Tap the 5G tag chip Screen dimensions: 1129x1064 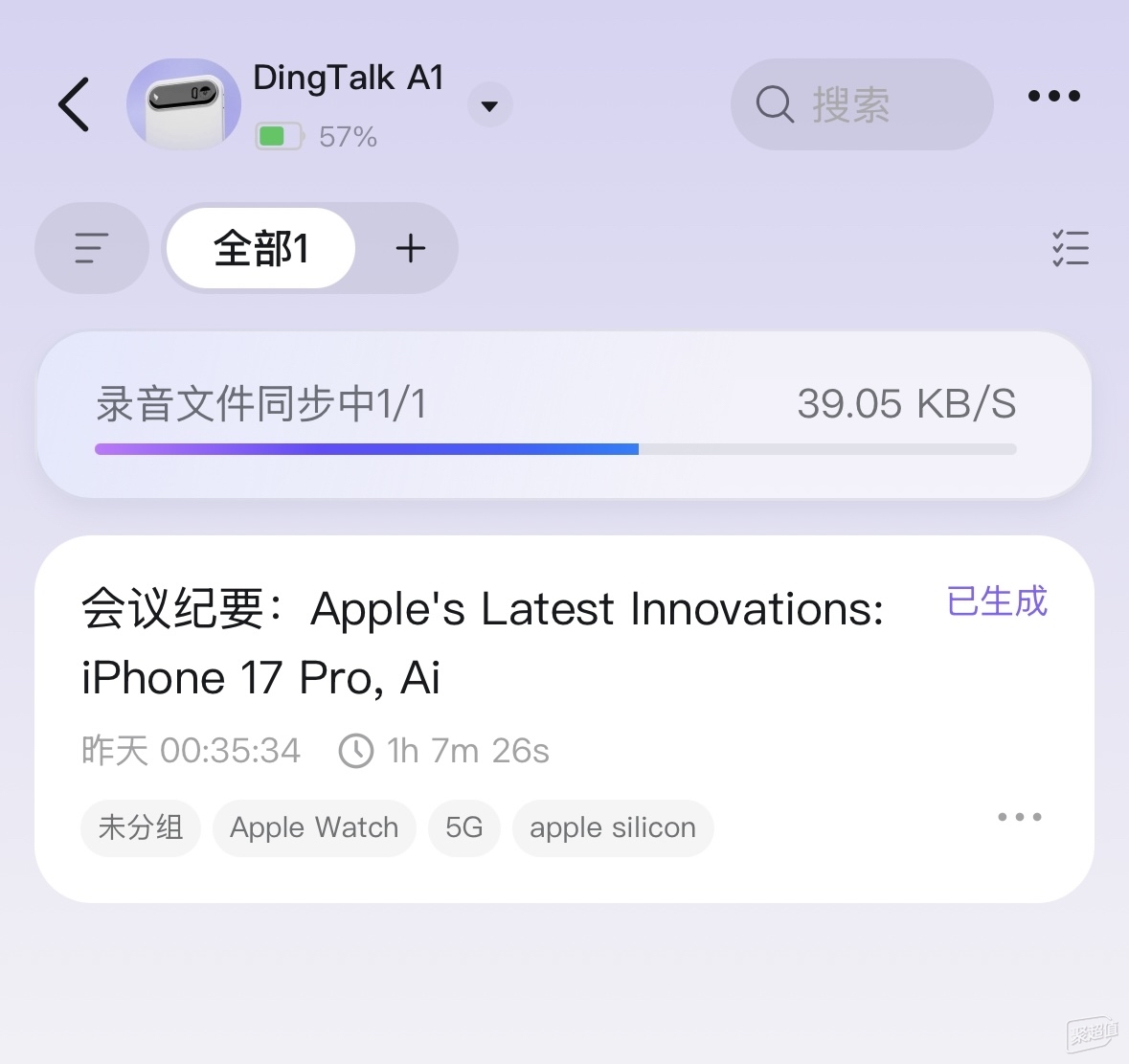click(464, 827)
